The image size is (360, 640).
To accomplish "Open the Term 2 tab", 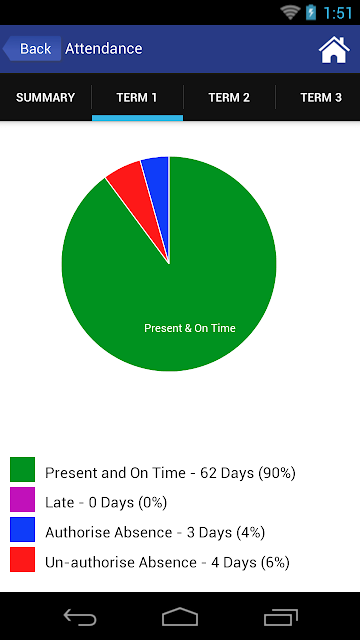I will 229,98.
